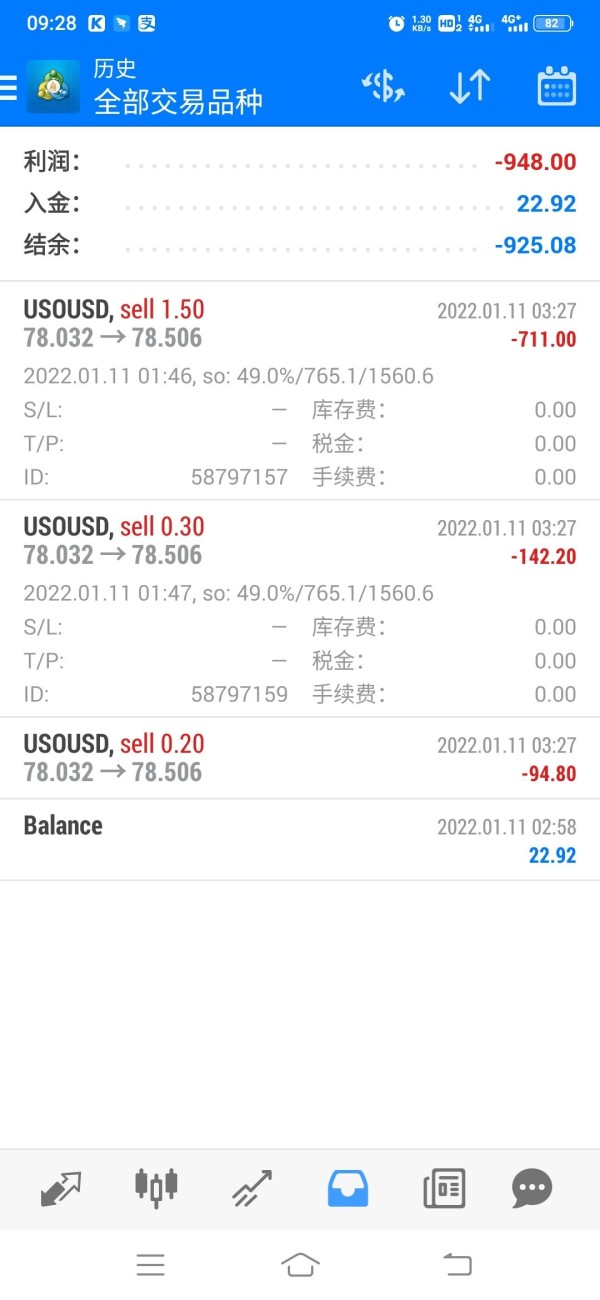Open the news tab
The image size is (600, 1300).
(444, 1188)
